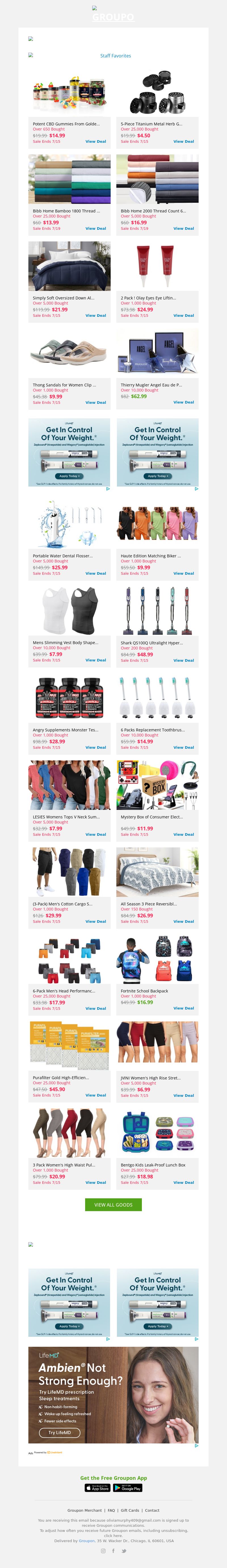This screenshot has height=1568, width=227.
Task: Open View Deal for Shark QS100Q Ultralight vacuum
Action: (x=183, y=660)
